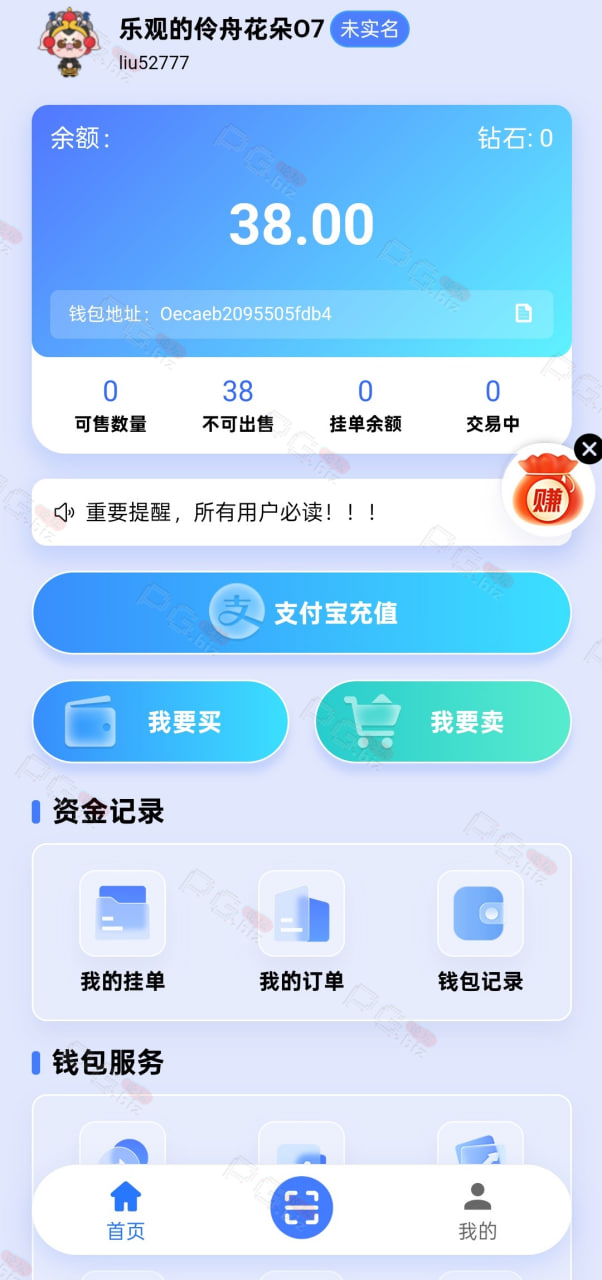The height and width of the screenshot is (1280, 602).
Task: Open 我的挂单
Action: (x=123, y=932)
